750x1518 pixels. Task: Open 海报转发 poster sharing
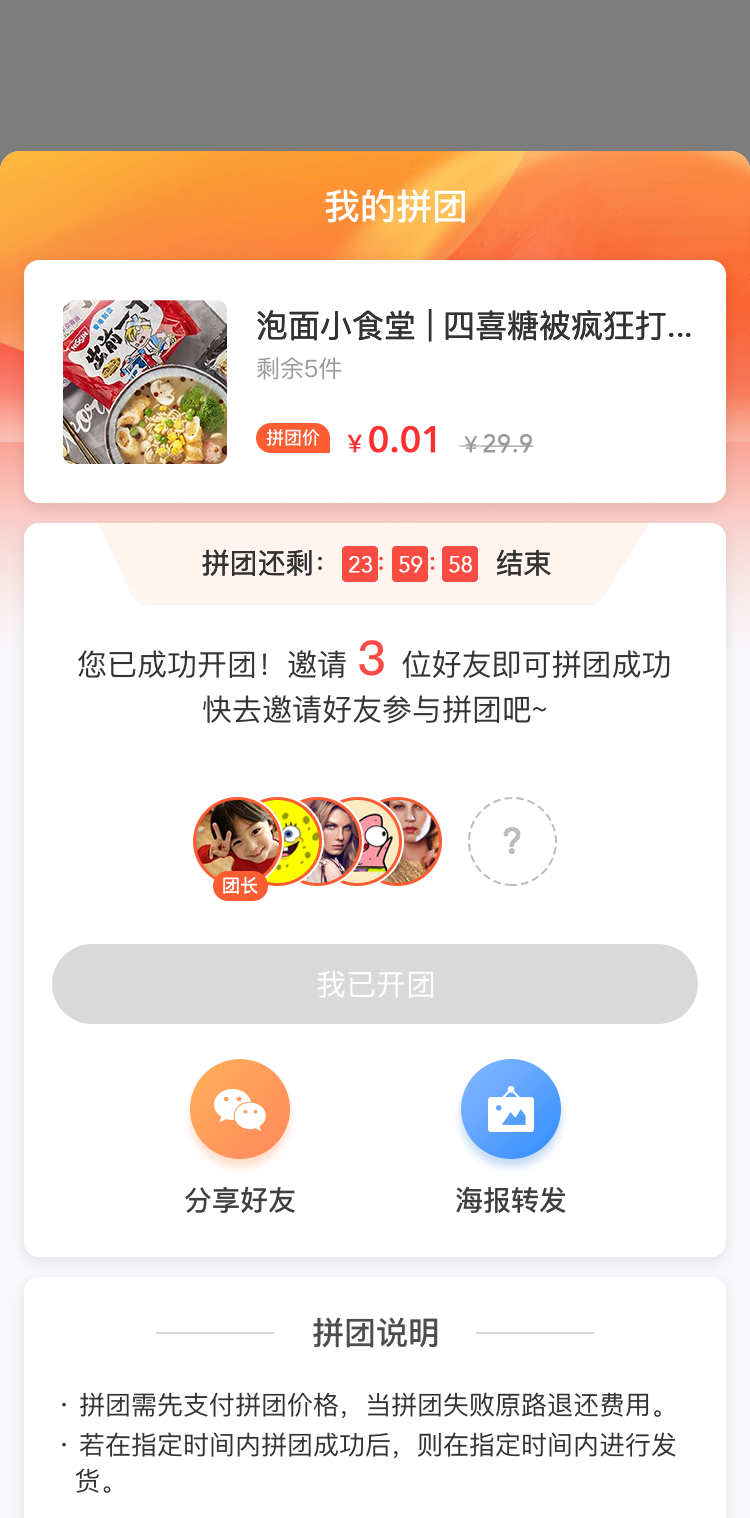pyautogui.click(x=511, y=1110)
